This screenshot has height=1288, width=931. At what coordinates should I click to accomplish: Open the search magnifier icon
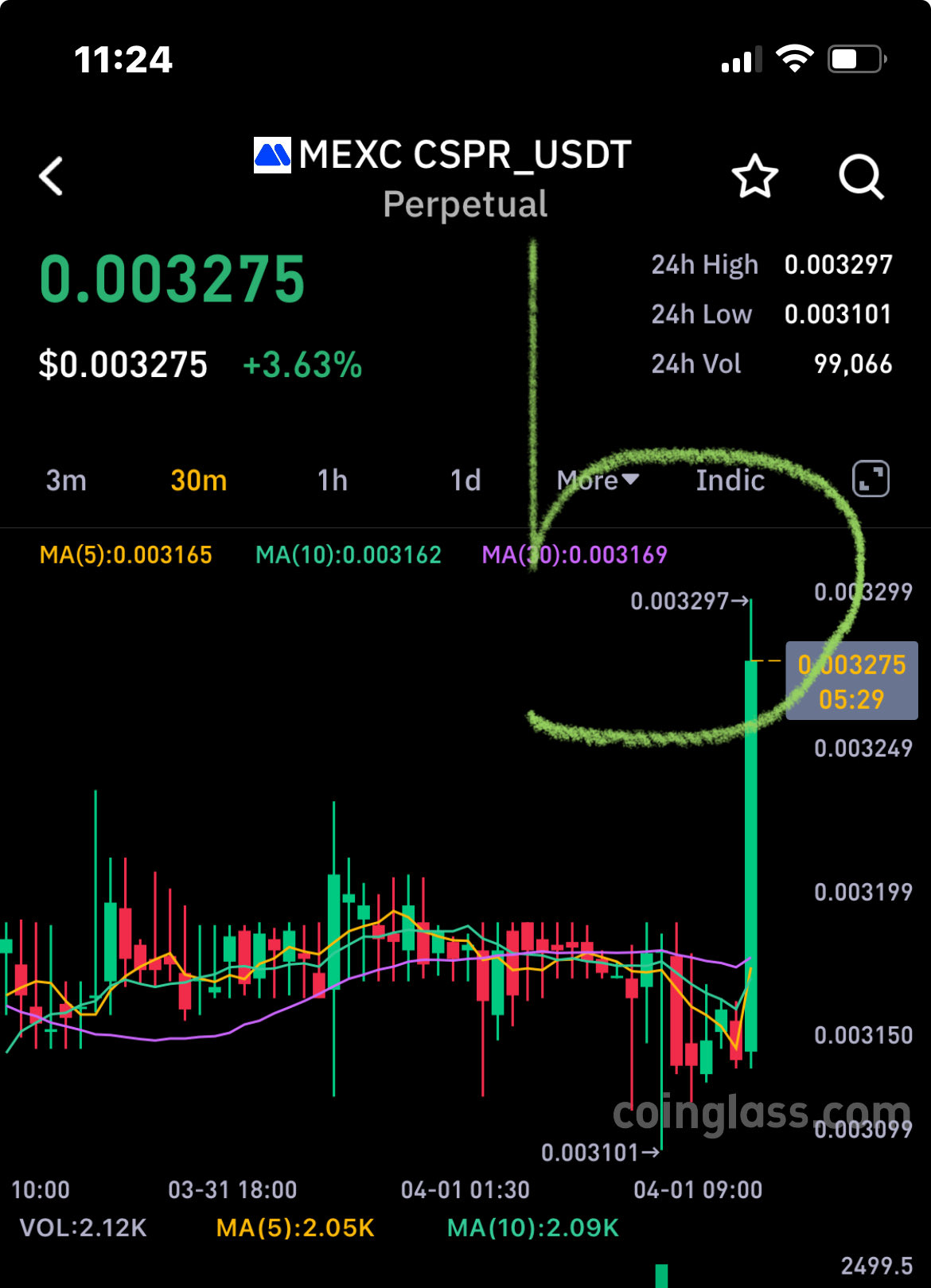click(x=861, y=177)
